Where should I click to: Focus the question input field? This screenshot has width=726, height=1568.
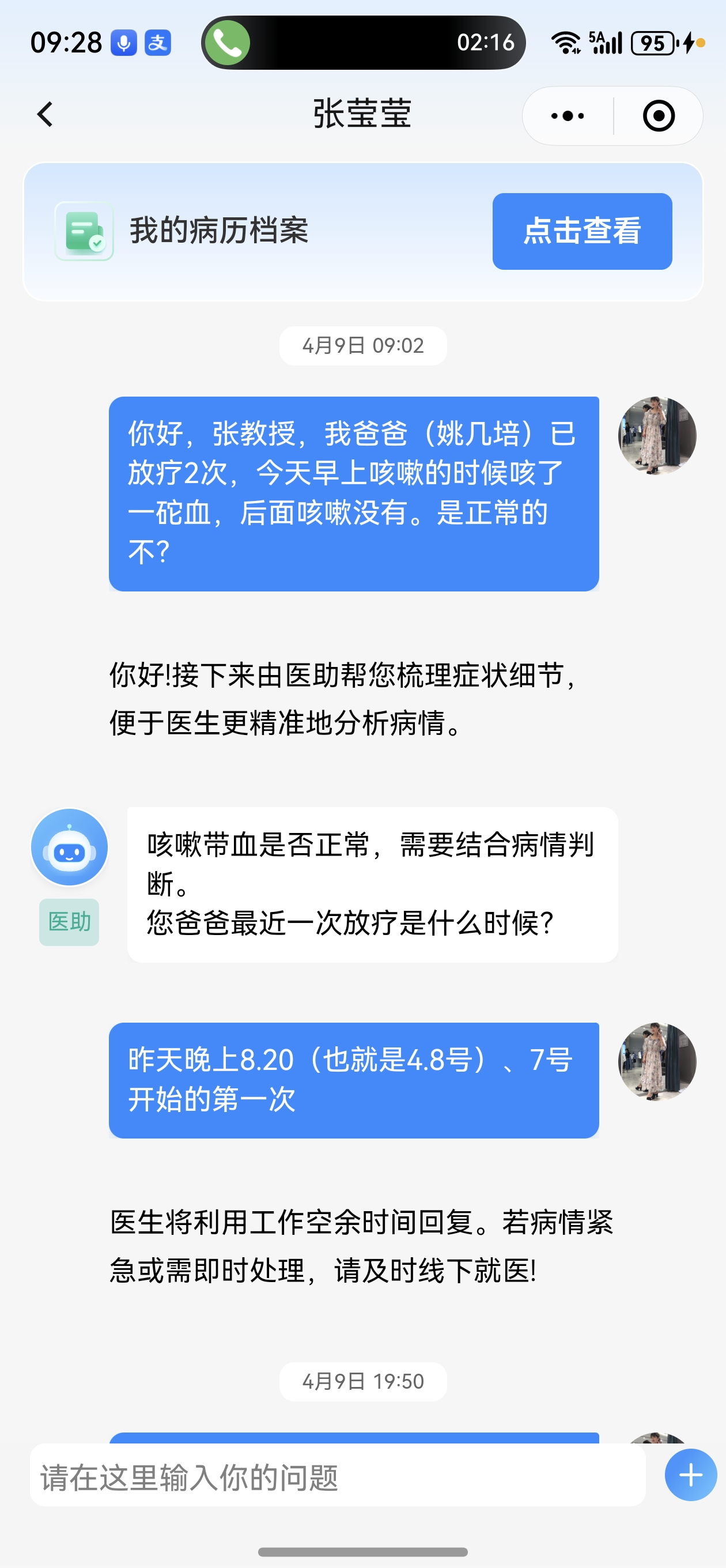337,1476
